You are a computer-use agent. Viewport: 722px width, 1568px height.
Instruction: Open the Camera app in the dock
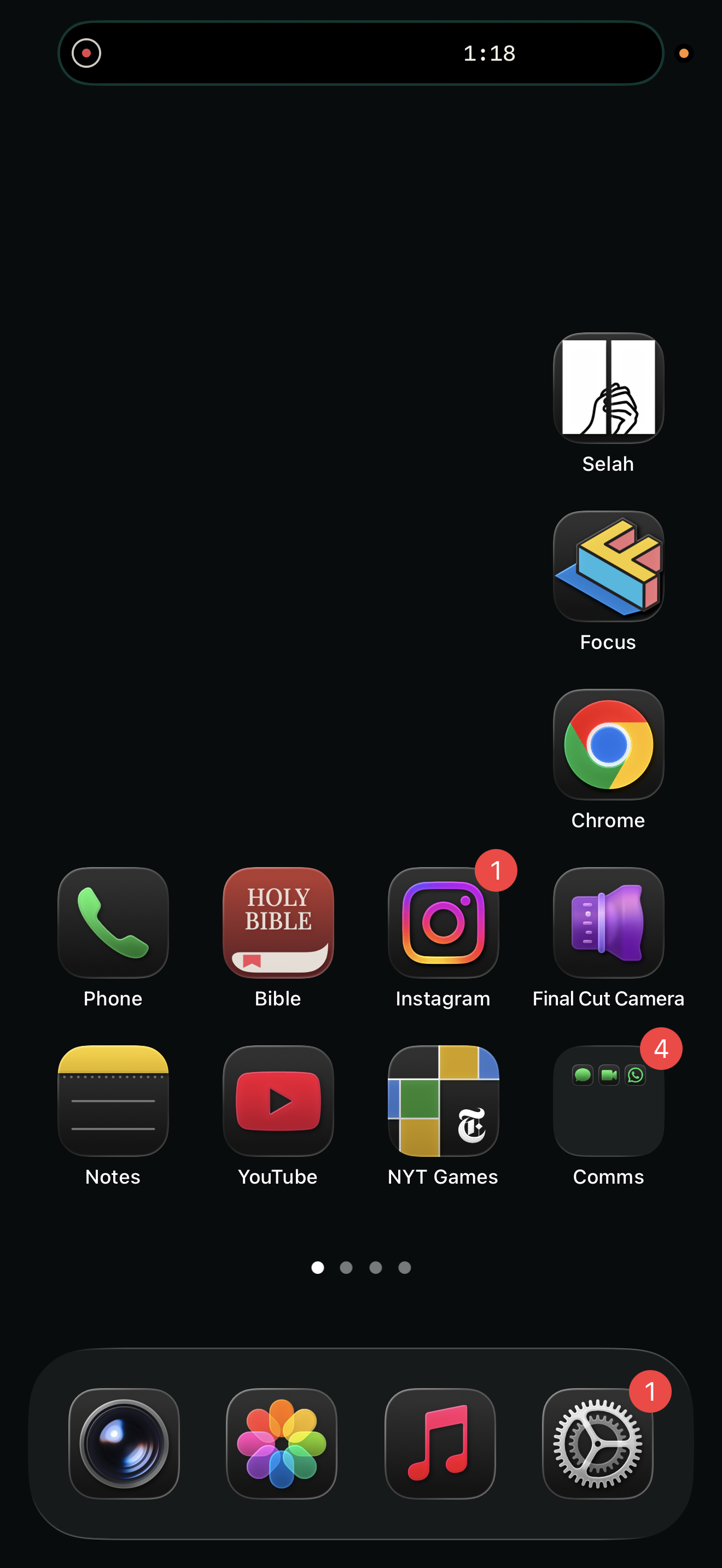(124, 1444)
